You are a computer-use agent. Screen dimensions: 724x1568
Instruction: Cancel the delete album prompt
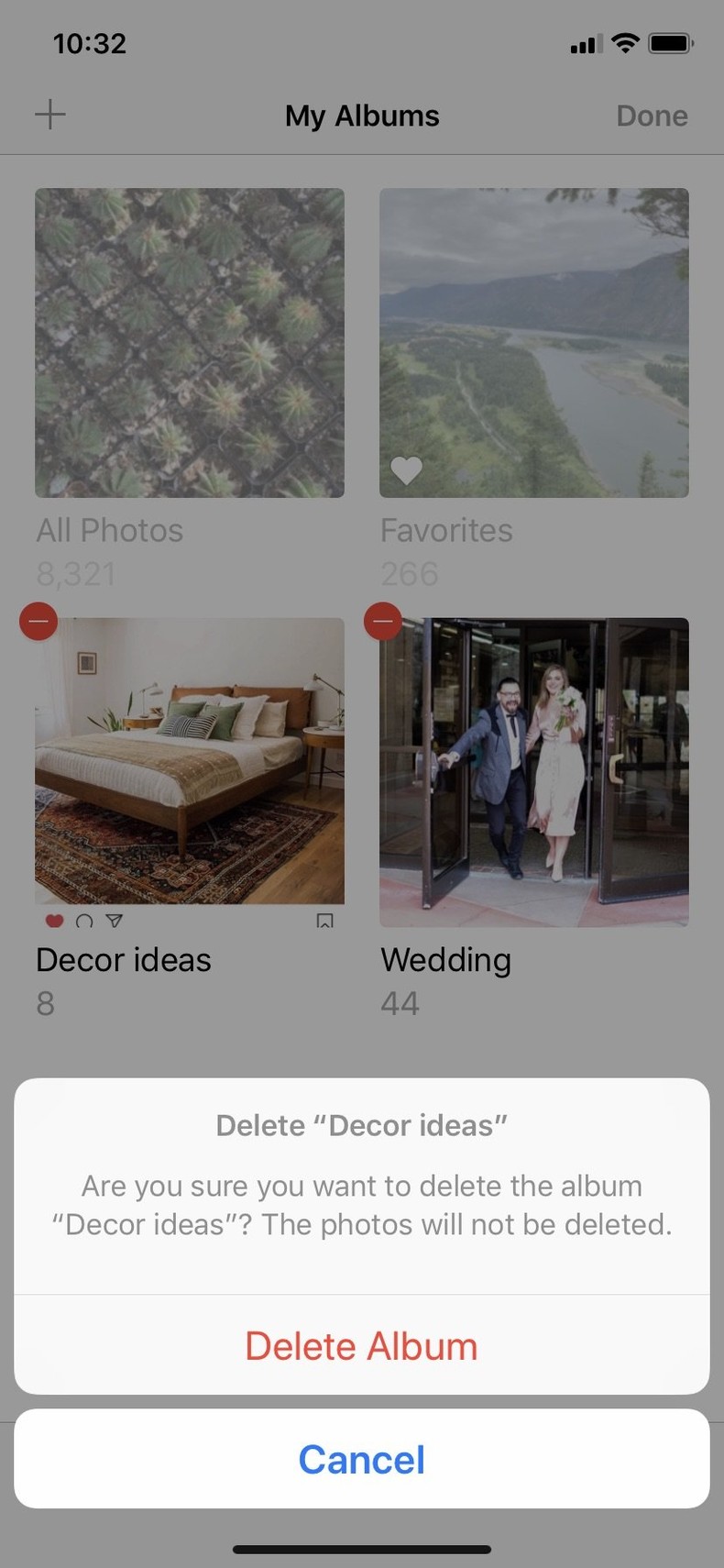point(361,1460)
